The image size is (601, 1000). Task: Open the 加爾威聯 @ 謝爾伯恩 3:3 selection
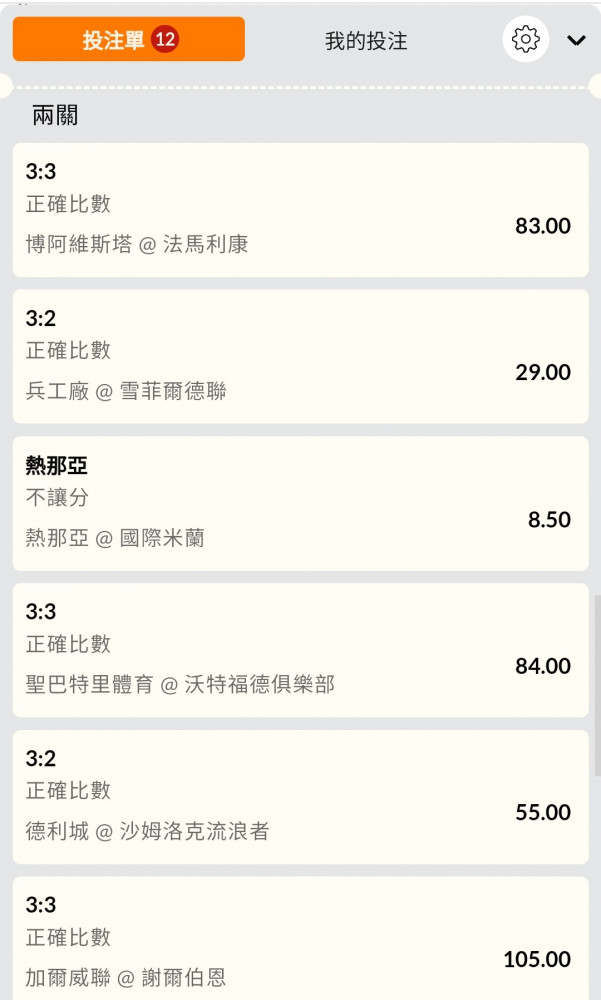(300, 938)
